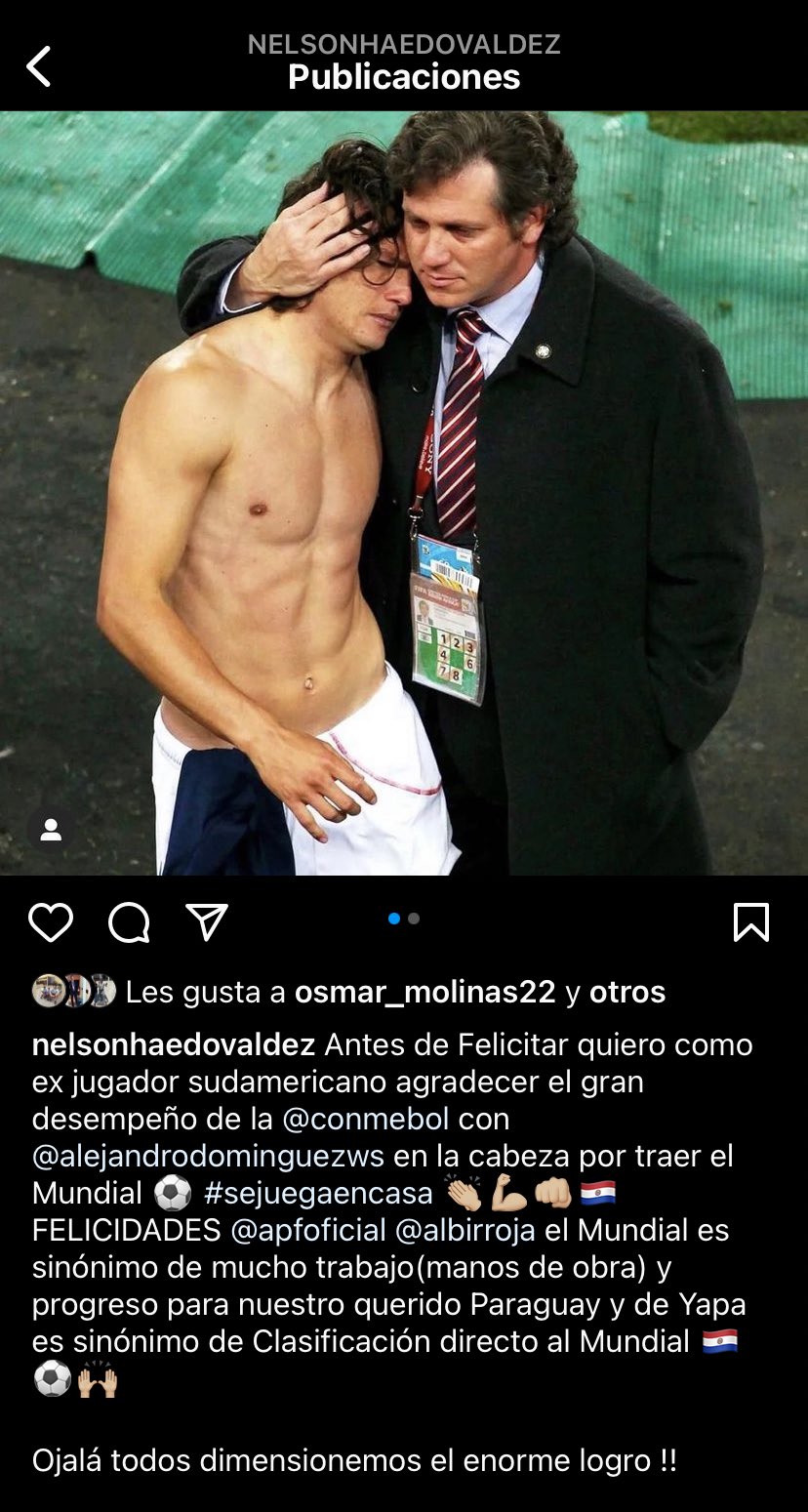
Task: Open the @conmebol mention
Action: click(365, 1119)
